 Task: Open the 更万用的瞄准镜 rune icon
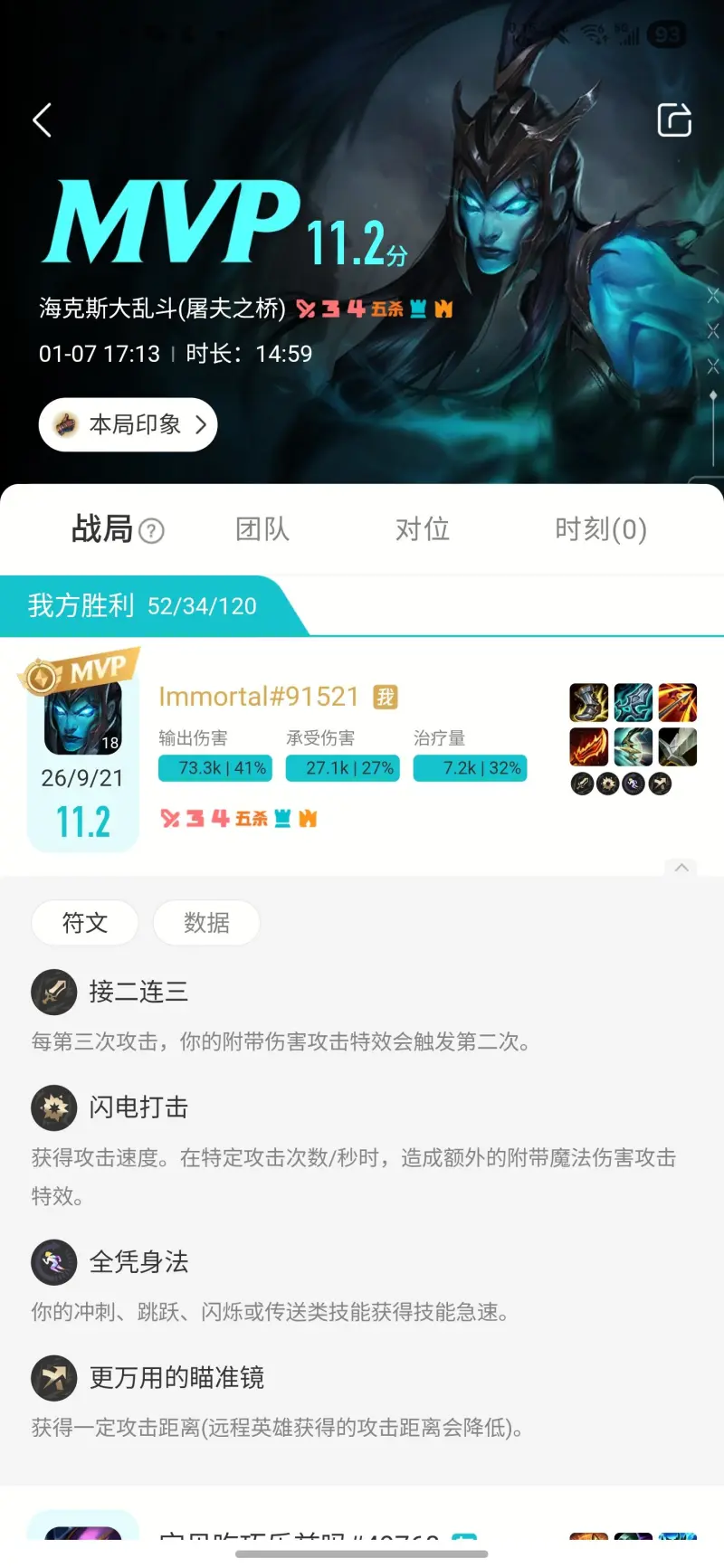[x=53, y=1378]
